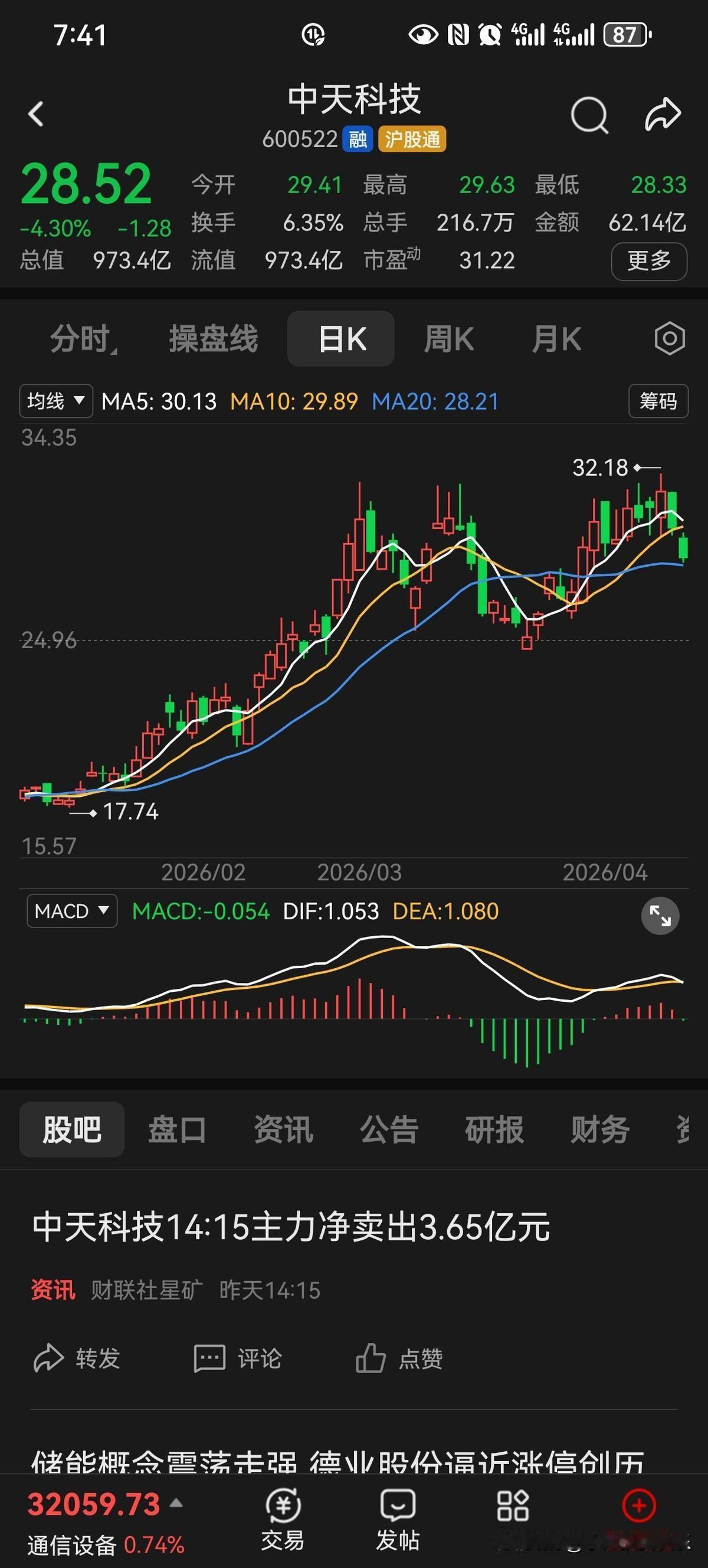Open the 均线 indicator dropdown
The image size is (708, 1568).
(56, 401)
